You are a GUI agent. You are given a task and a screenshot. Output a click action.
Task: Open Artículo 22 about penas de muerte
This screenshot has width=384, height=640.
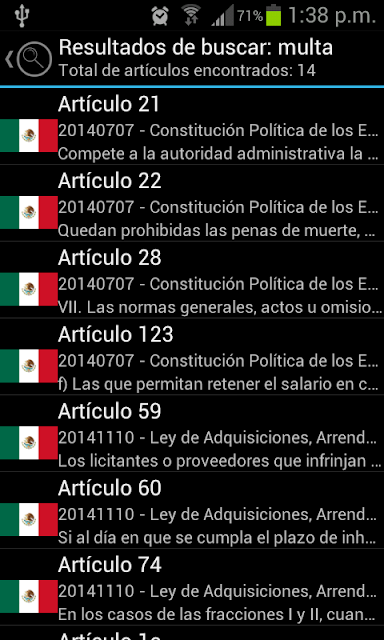point(192,203)
